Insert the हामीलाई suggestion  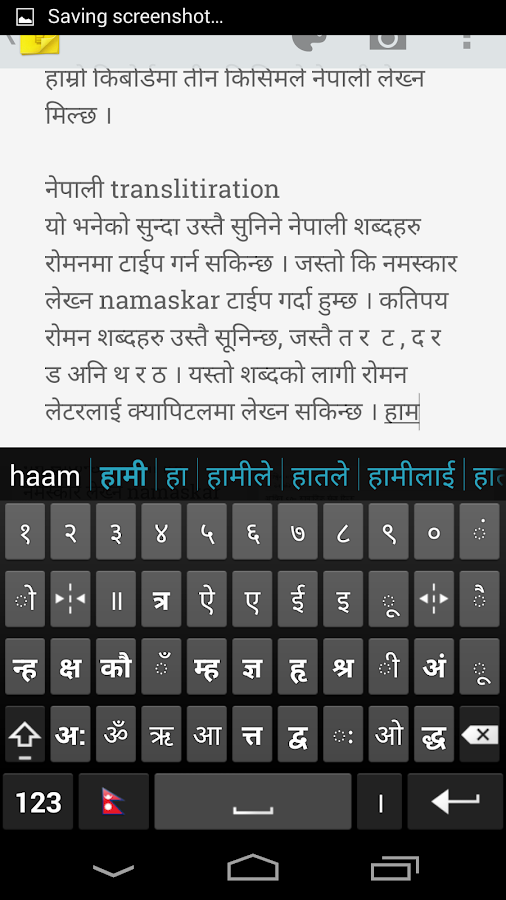(411, 476)
